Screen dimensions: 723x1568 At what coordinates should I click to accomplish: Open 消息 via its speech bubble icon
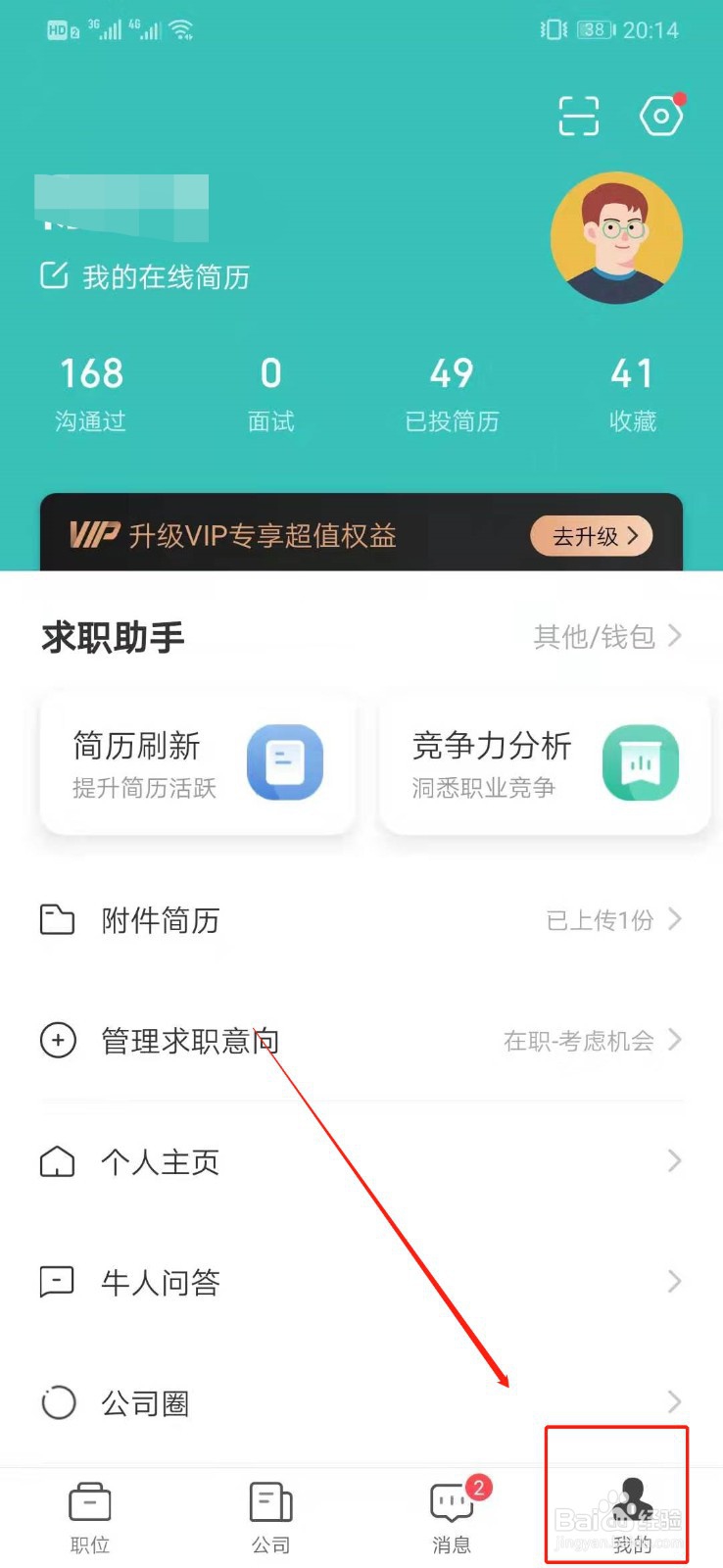click(450, 1499)
